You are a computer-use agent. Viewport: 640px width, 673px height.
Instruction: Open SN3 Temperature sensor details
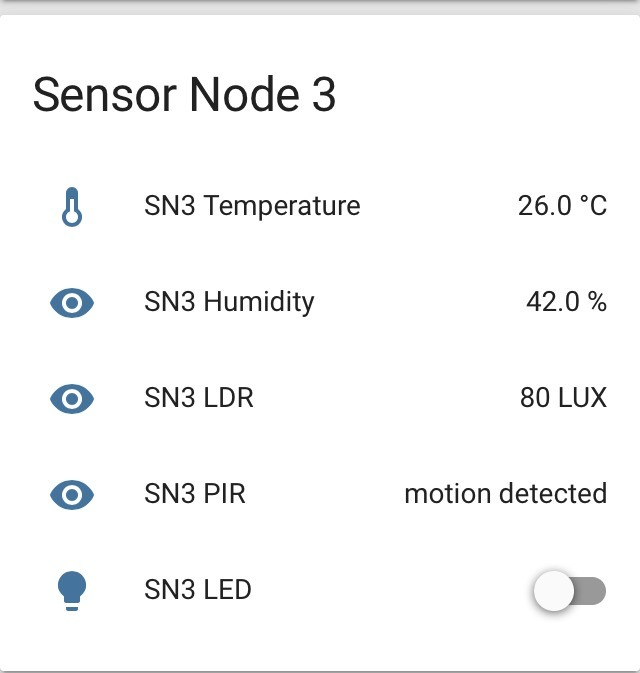pos(252,207)
